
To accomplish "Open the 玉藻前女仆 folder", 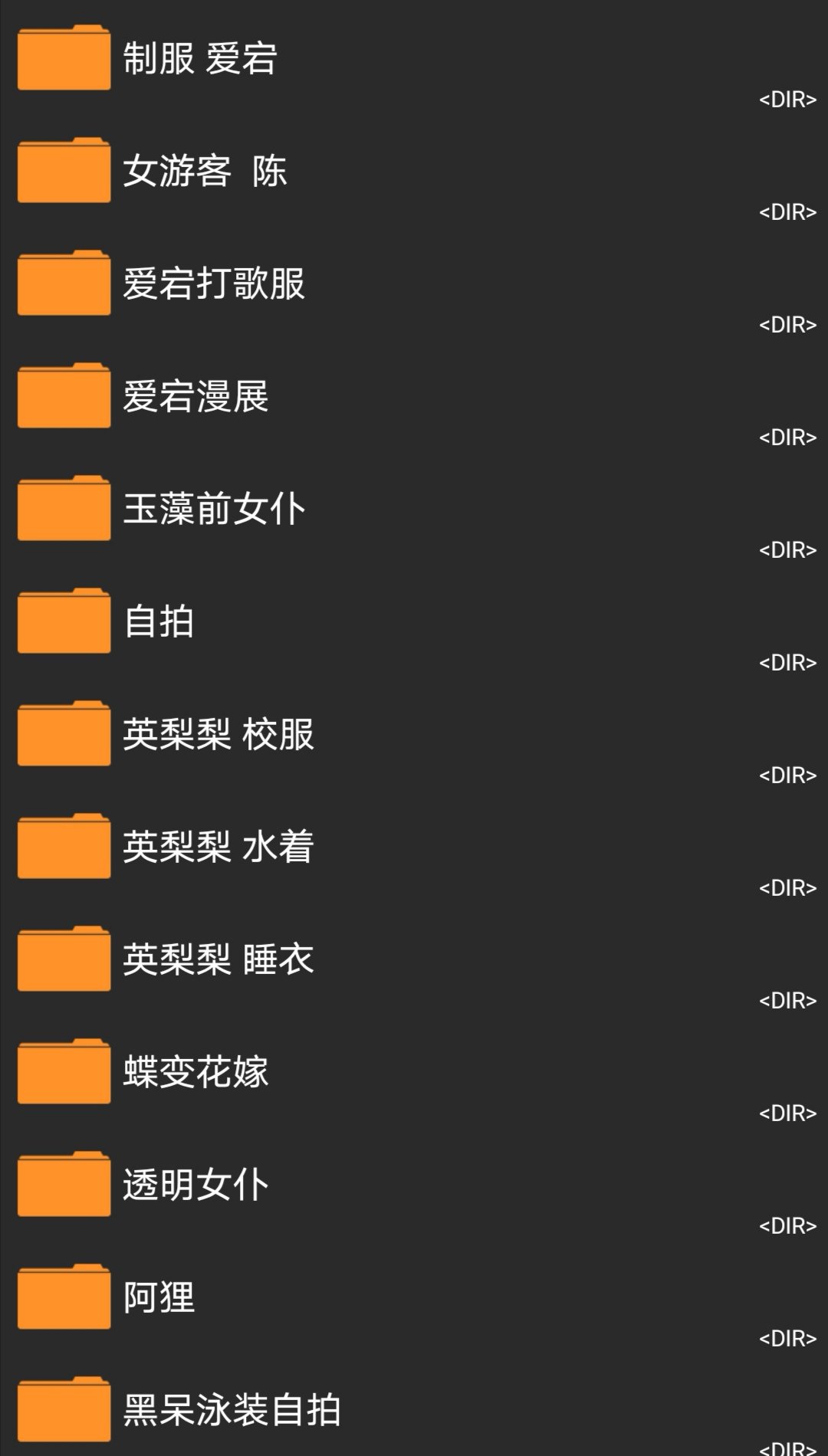I will pyautogui.click(x=414, y=509).
